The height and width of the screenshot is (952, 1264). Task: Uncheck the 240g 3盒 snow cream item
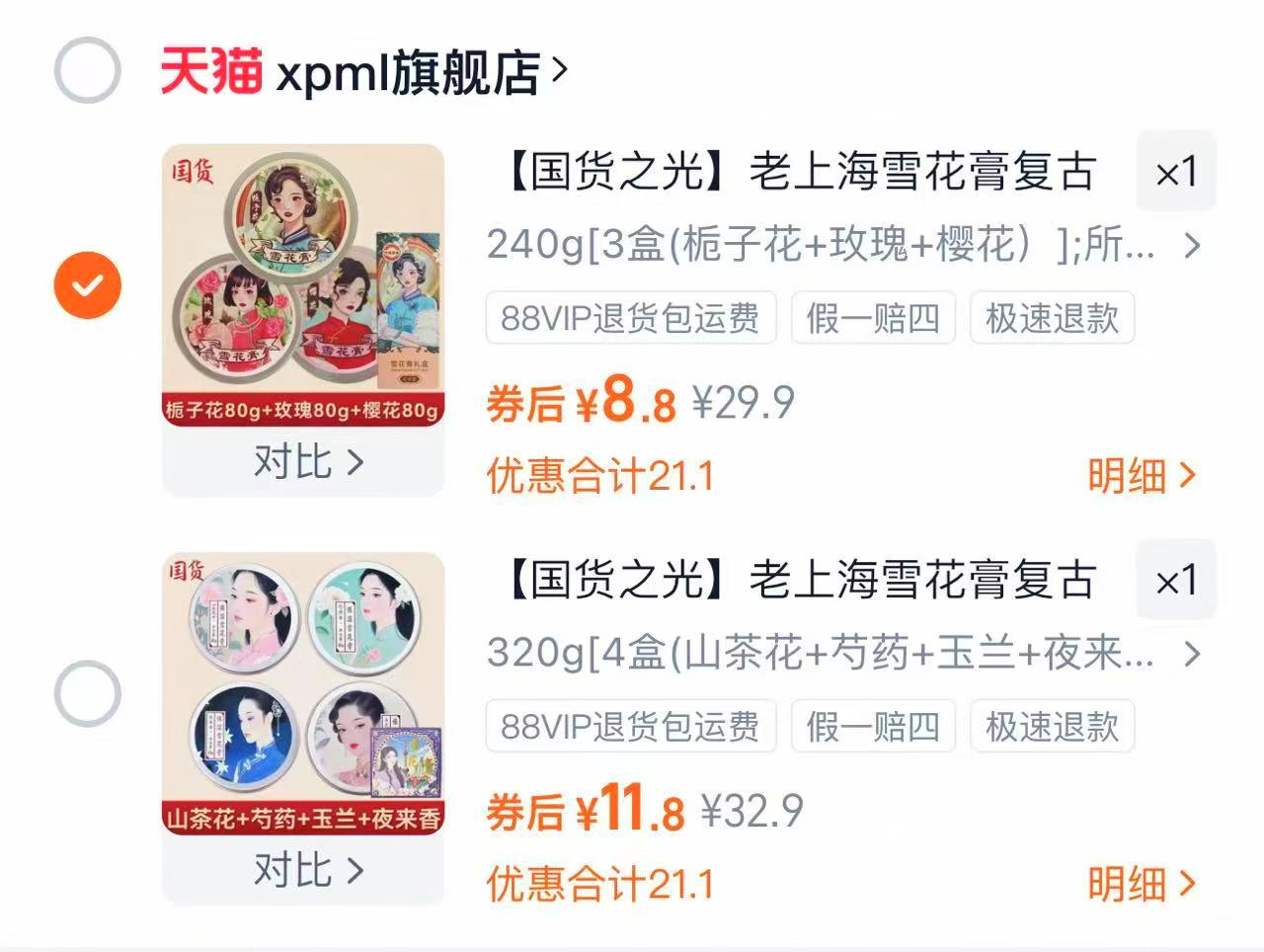(x=87, y=285)
